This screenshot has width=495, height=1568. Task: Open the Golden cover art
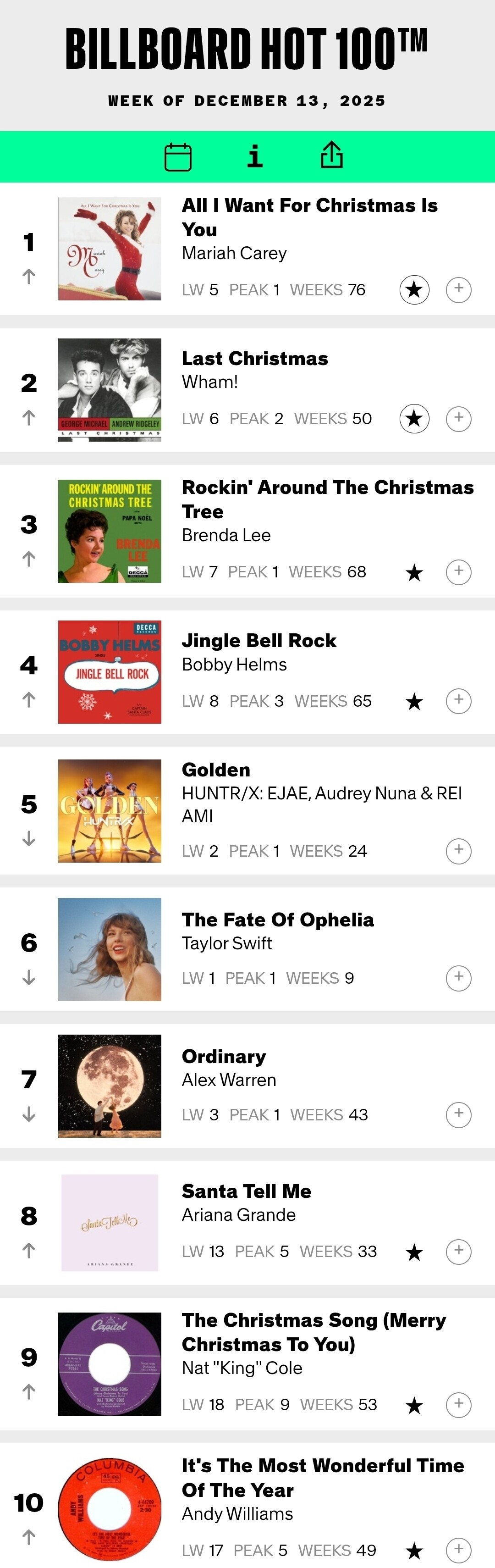(x=110, y=811)
